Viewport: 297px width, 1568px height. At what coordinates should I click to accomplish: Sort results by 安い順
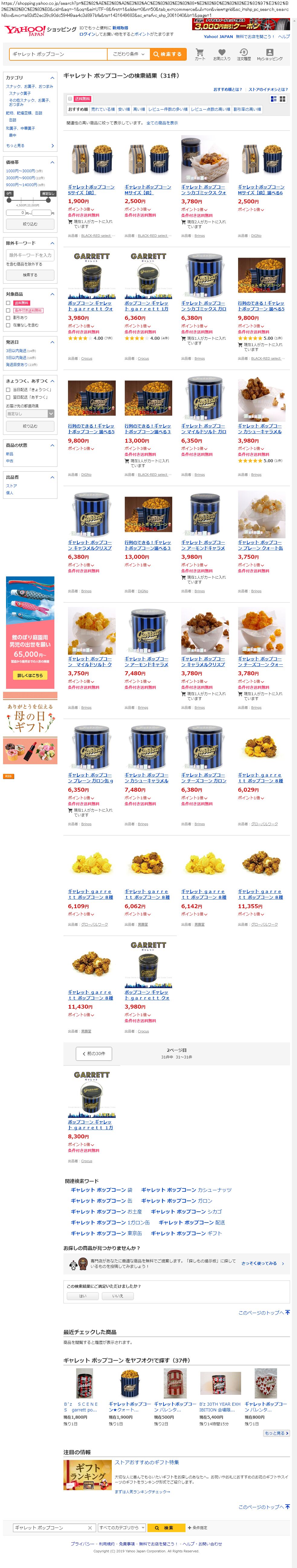click(124, 110)
